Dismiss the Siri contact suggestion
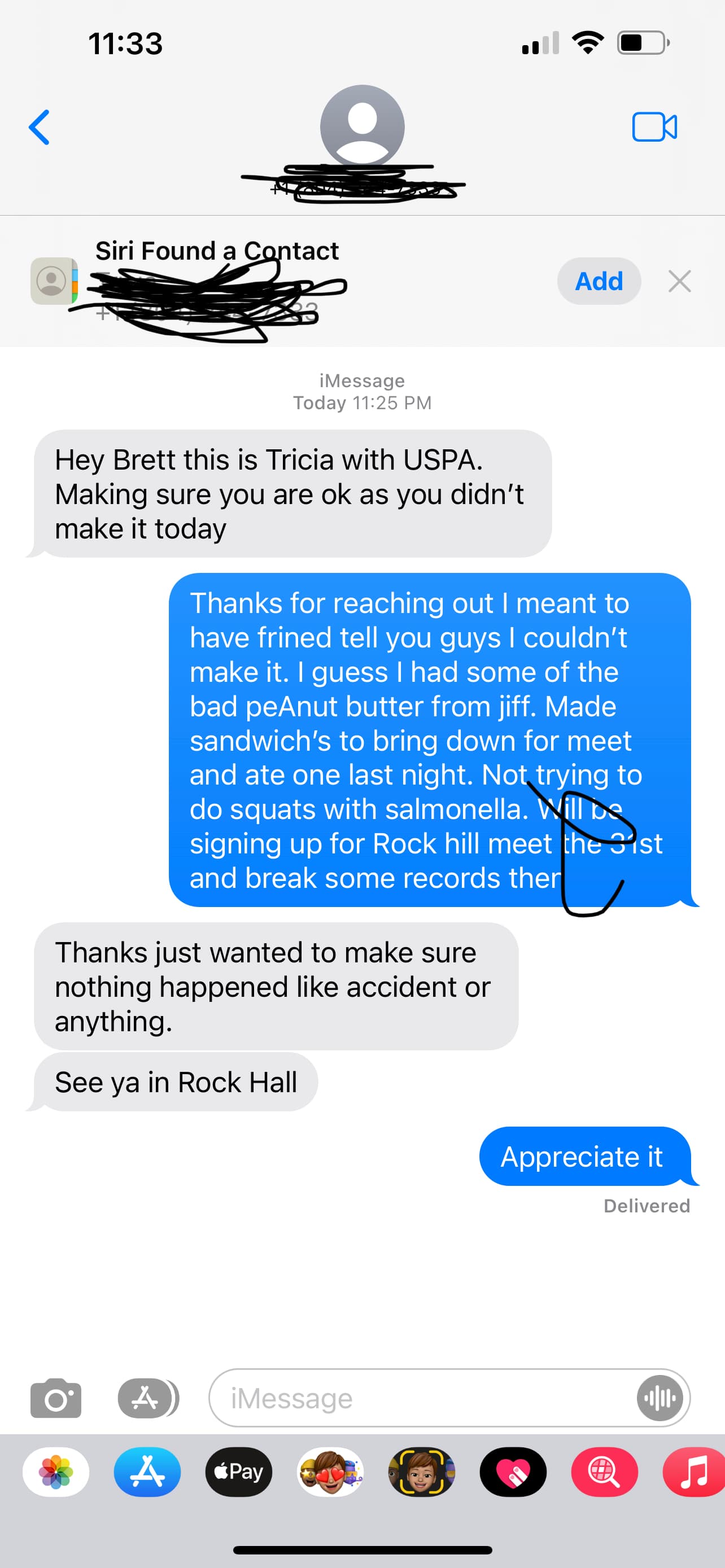 coord(679,281)
